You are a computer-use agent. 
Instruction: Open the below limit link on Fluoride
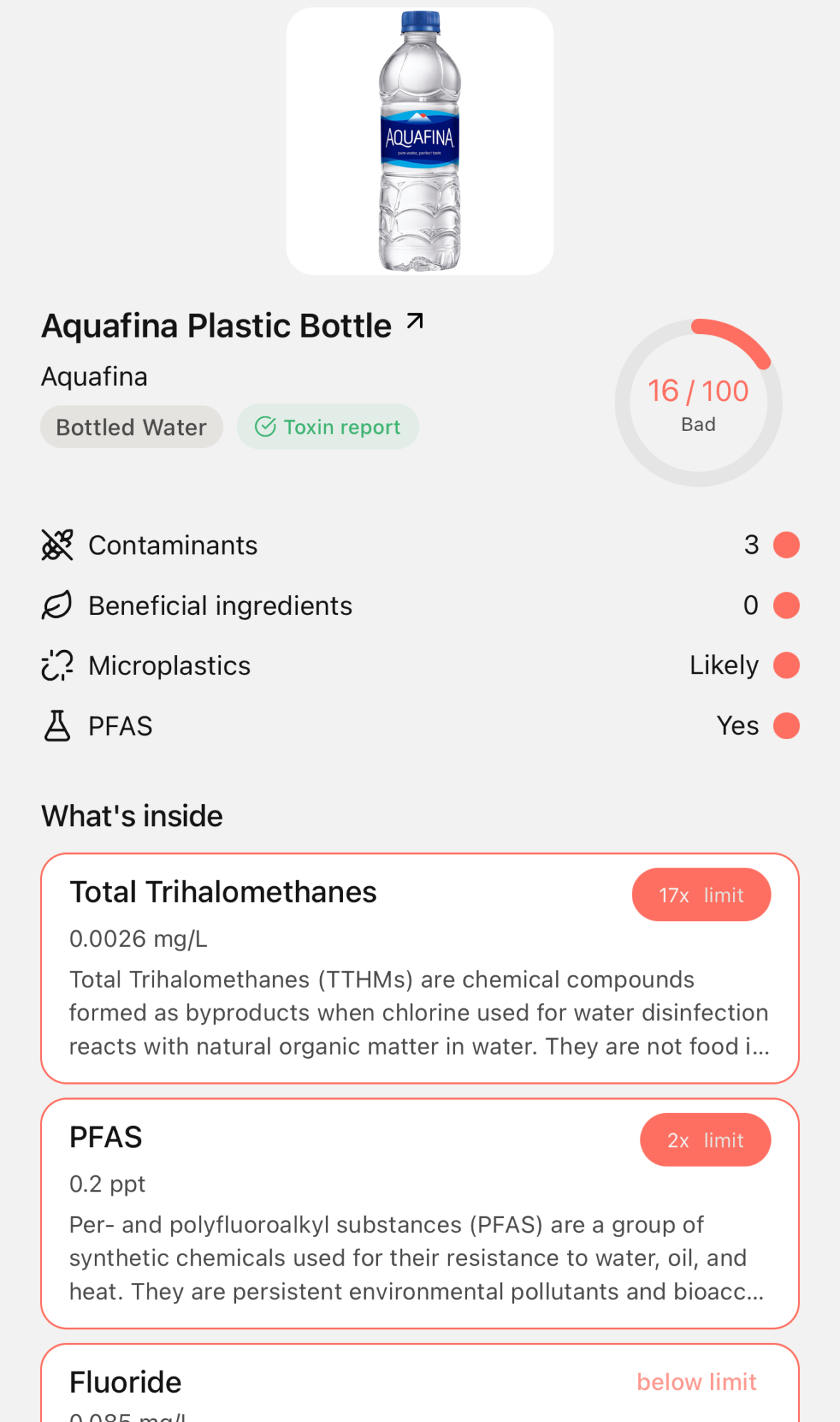697,1381
